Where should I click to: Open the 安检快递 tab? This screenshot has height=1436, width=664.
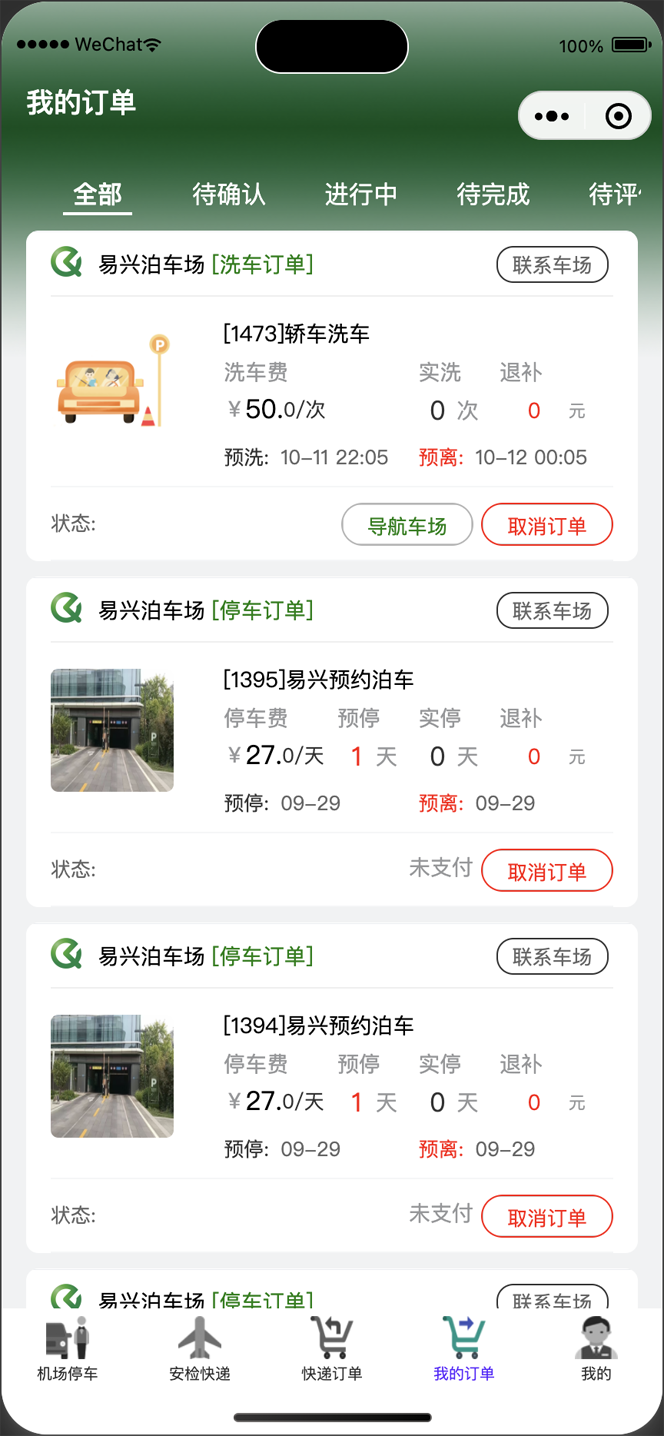click(200, 1350)
